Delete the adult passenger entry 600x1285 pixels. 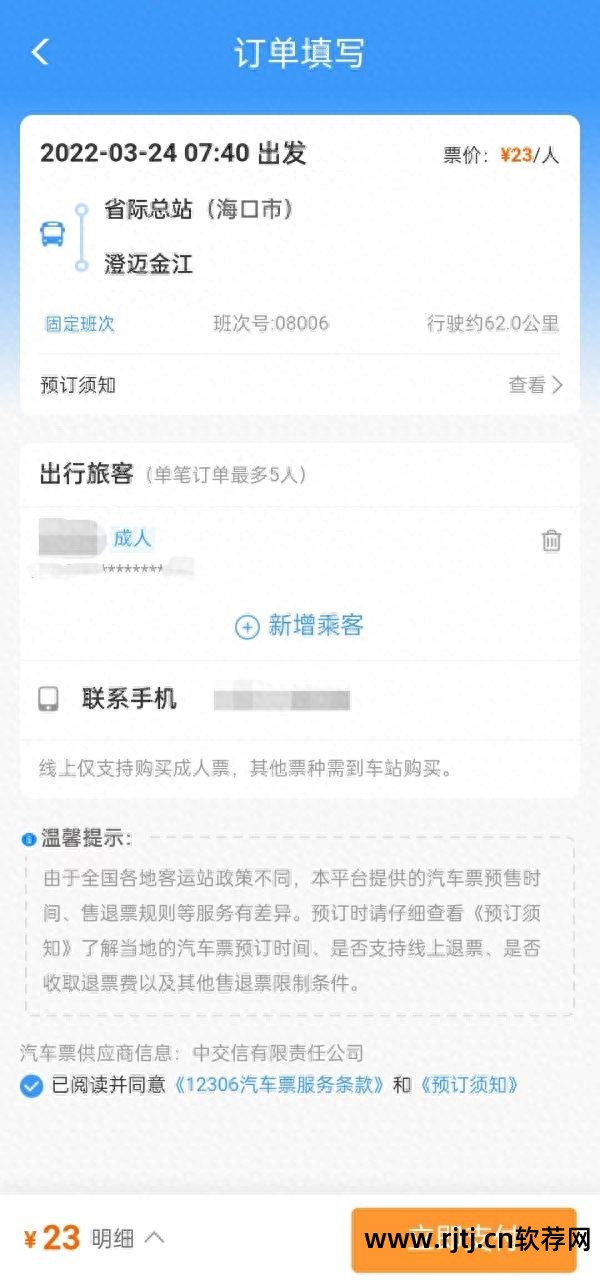(x=551, y=541)
